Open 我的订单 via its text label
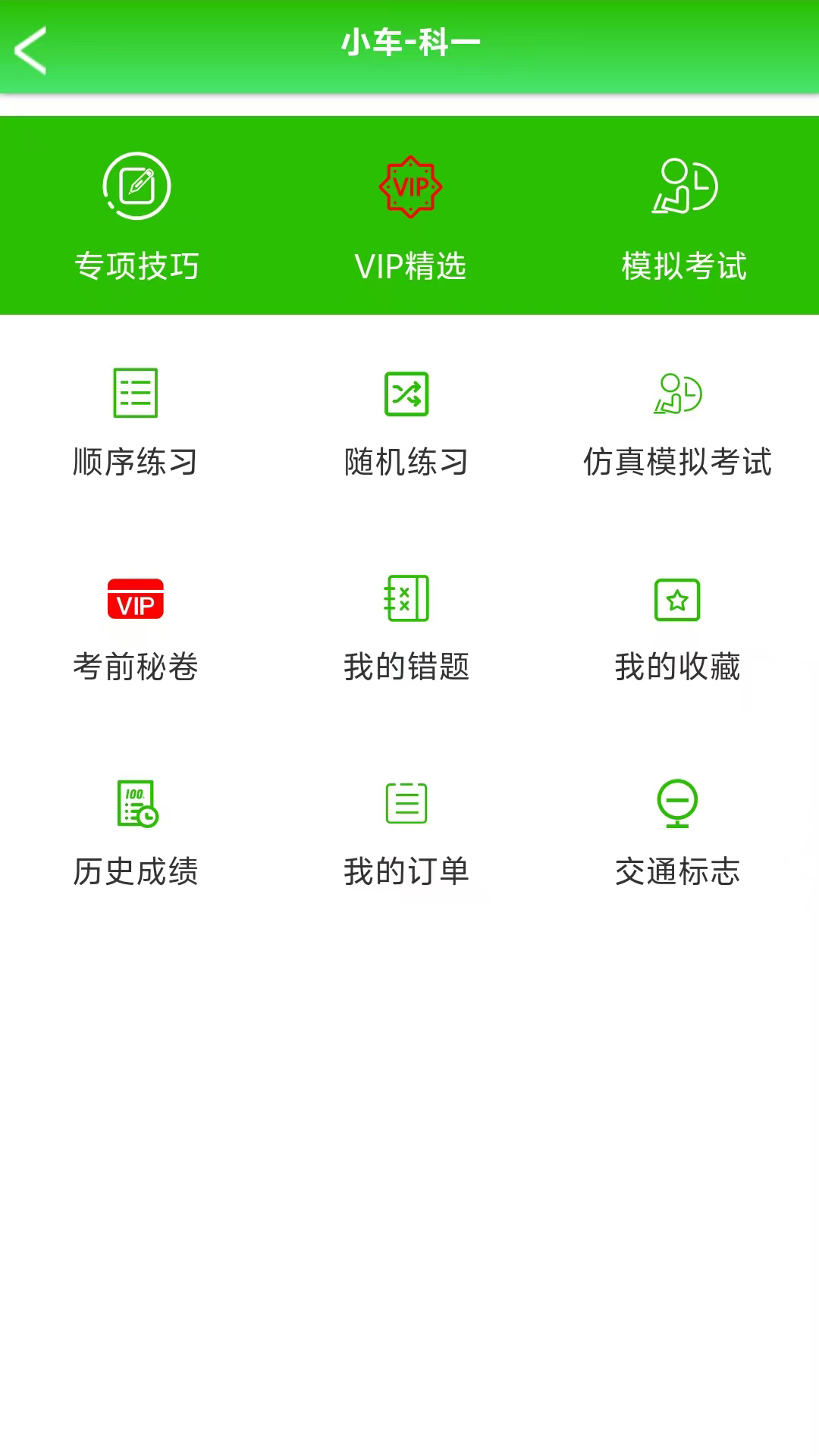819x1456 pixels. (x=407, y=872)
